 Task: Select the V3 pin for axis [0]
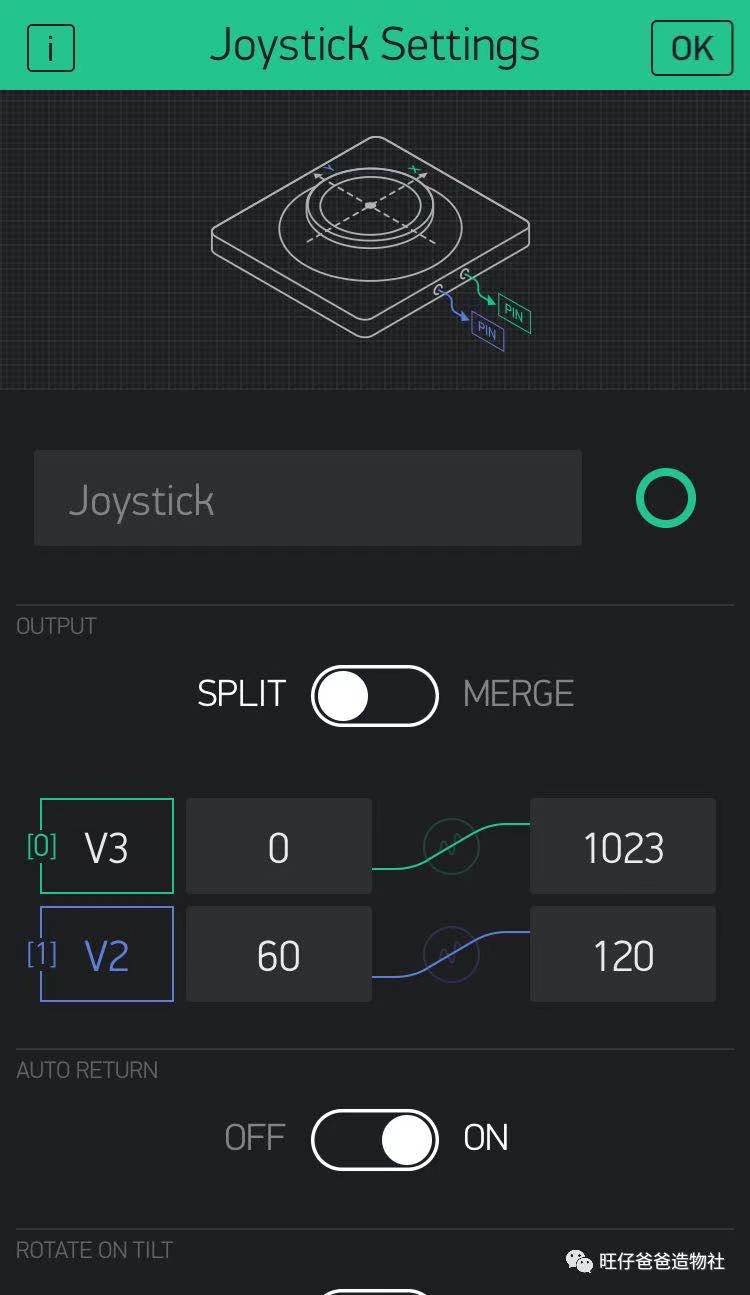(107, 846)
